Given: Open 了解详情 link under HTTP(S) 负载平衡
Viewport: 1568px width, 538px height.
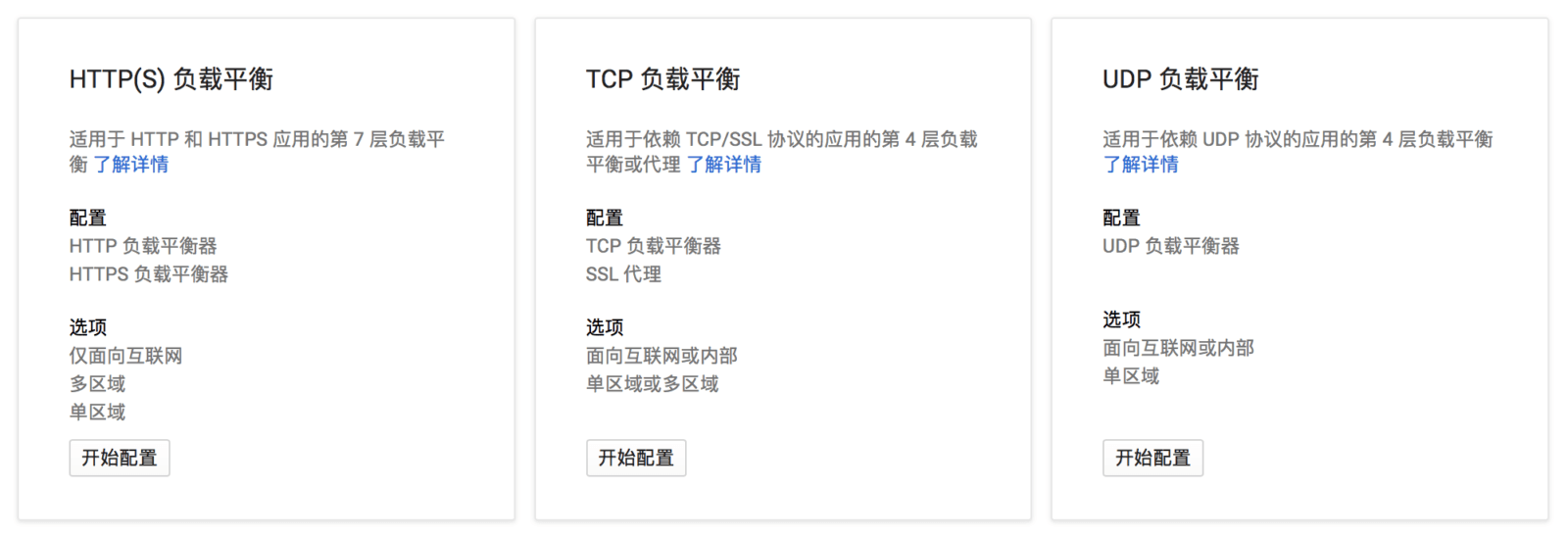Looking at the screenshot, I should pyautogui.click(x=131, y=165).
